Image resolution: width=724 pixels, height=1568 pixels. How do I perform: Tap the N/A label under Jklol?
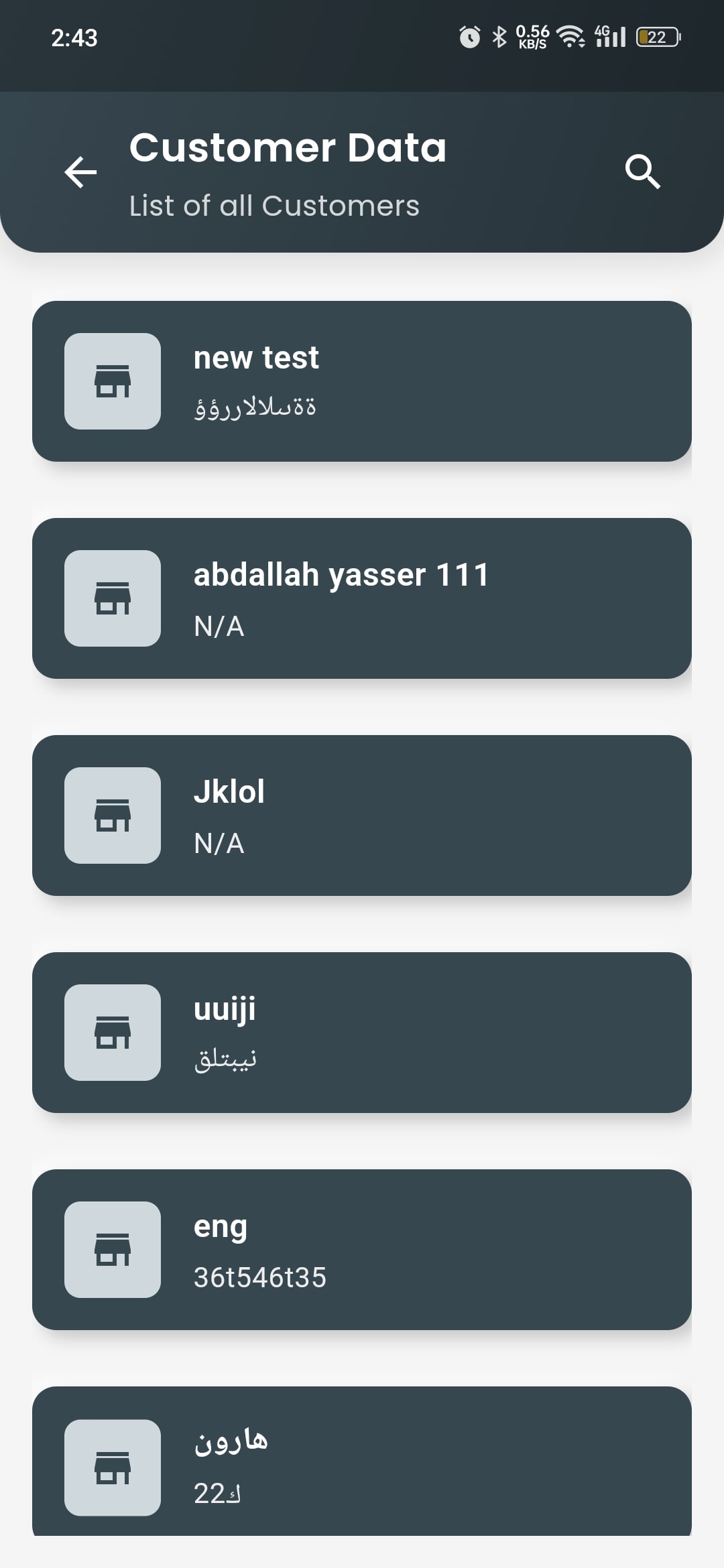pos(219,843)
